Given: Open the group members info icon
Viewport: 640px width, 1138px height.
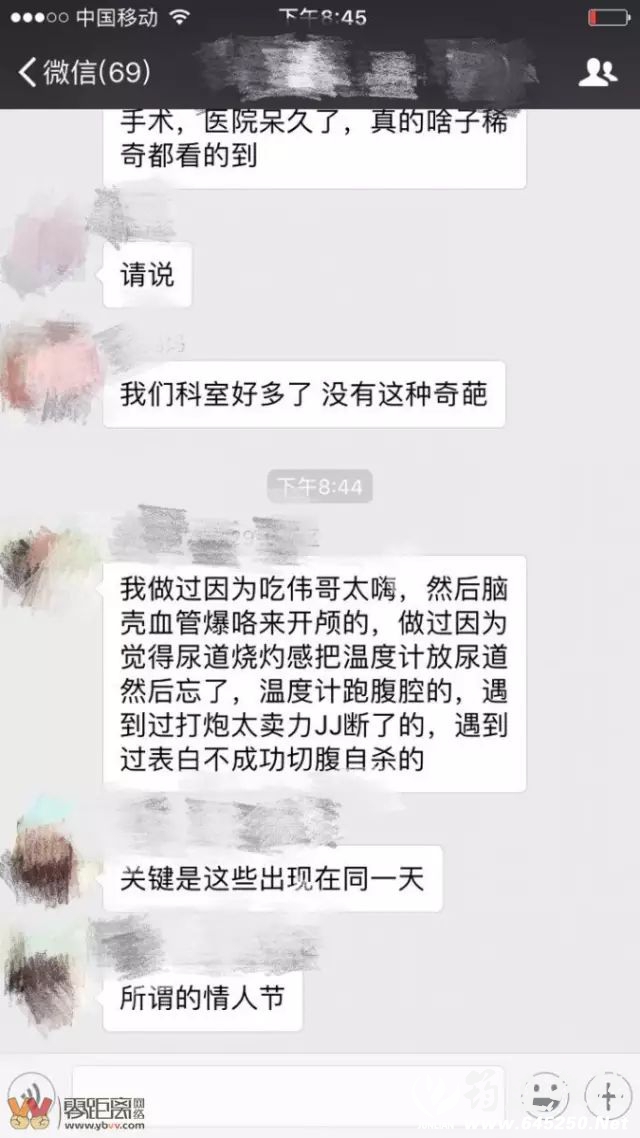Looking at the screenshot, I should (x=597, y=72).
